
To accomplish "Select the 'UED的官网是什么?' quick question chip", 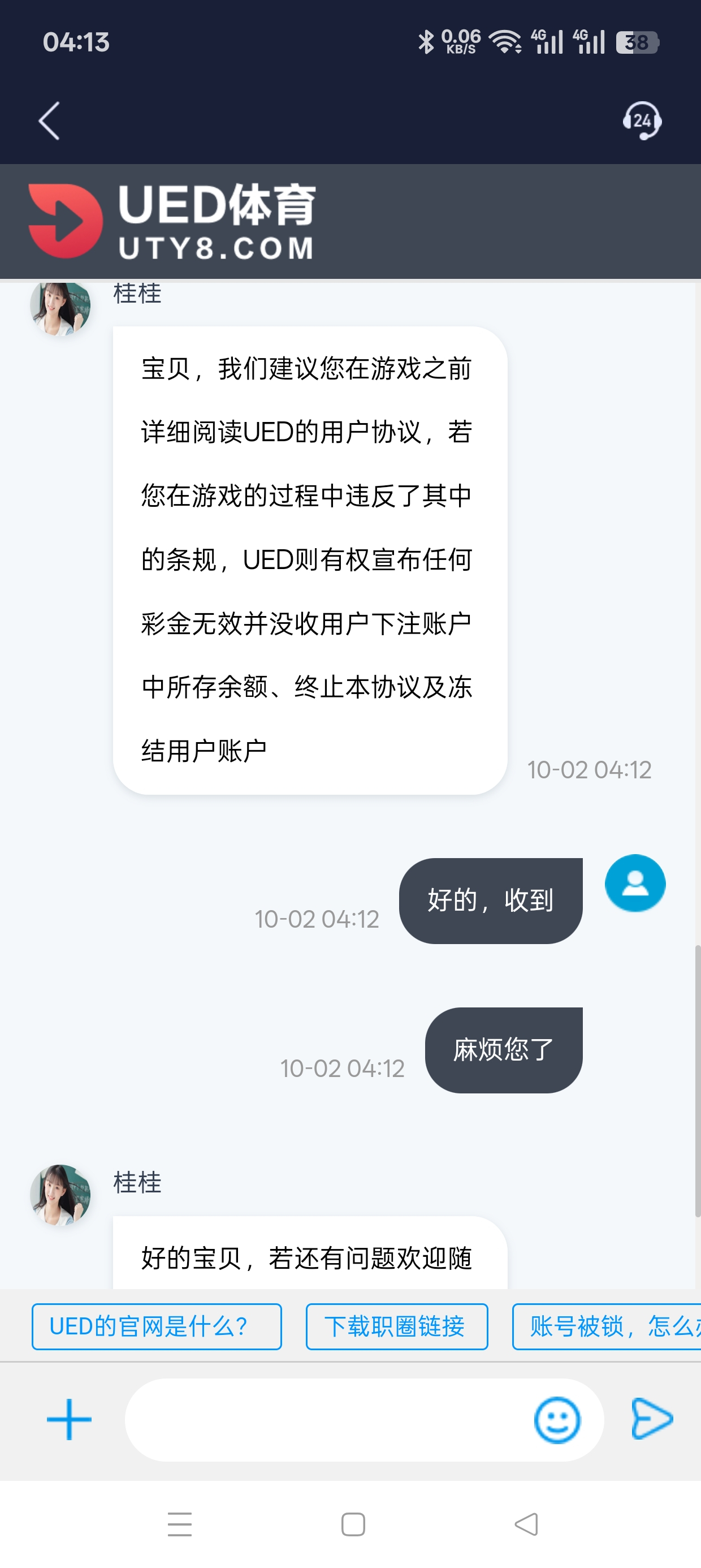I will [x=157, y=1326].
